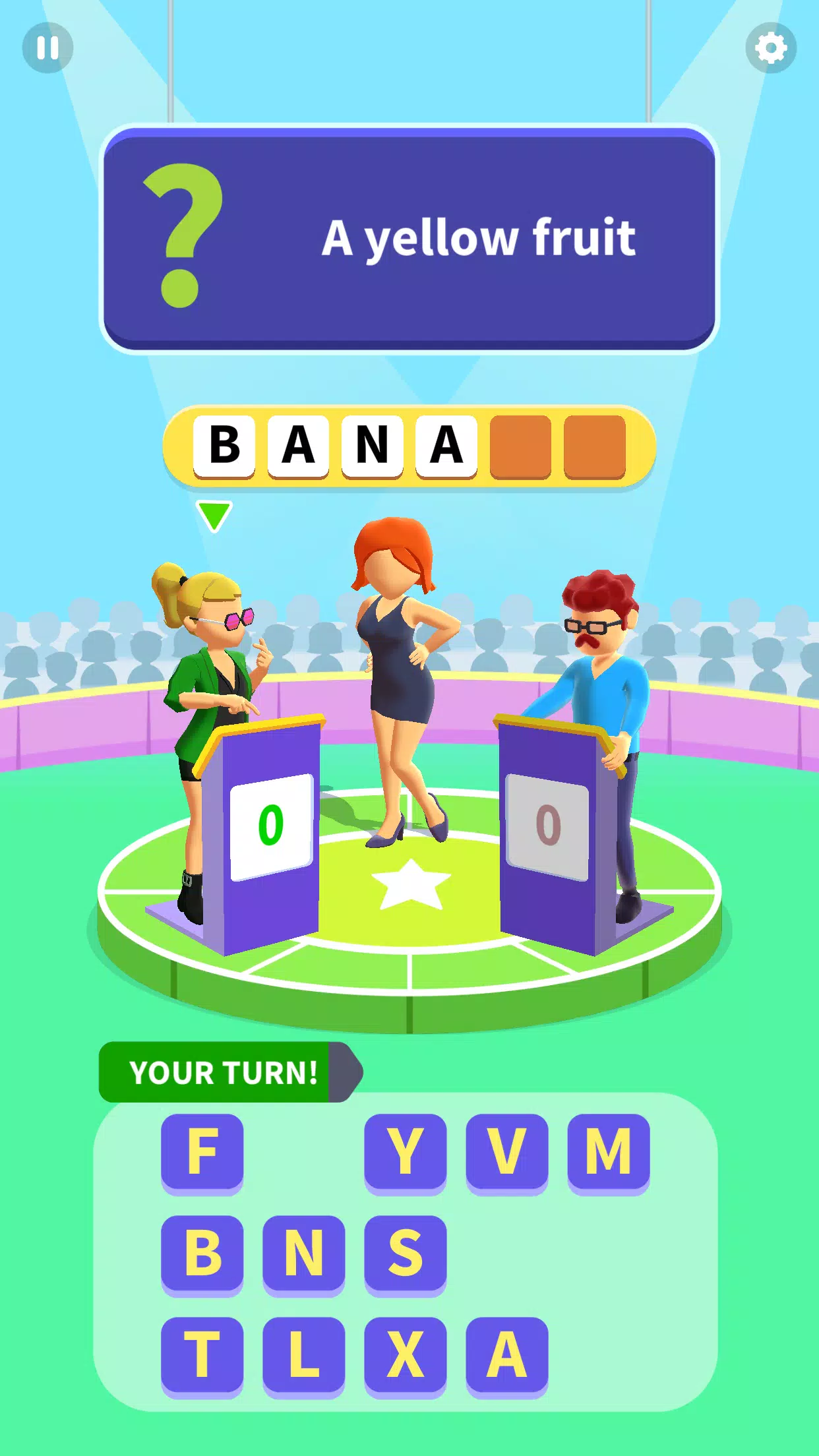Select the letter Y tile
Viewport: 819px width, 1456px height.
click(406, 1151)
